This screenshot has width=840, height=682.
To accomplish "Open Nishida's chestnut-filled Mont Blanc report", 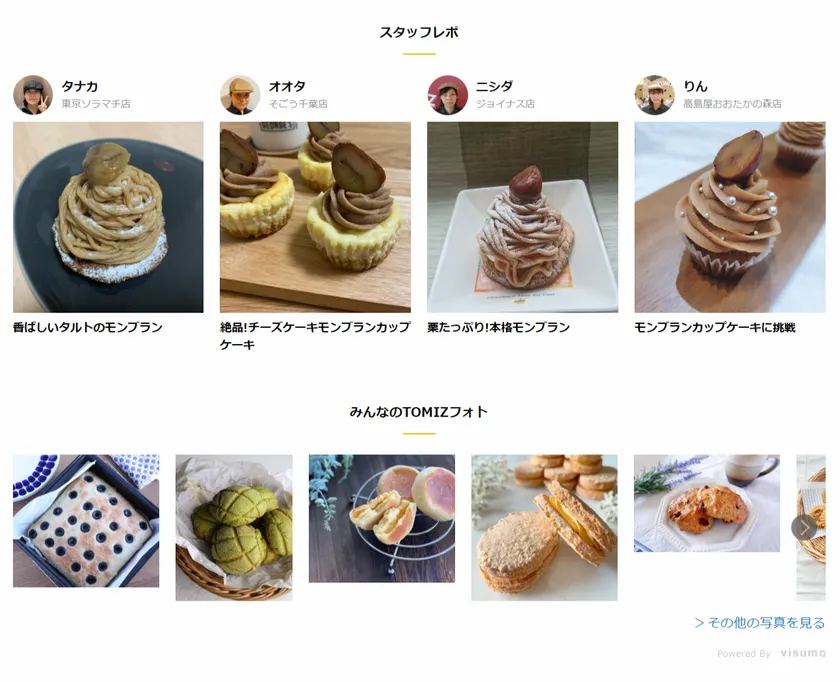I will point(522,217).
